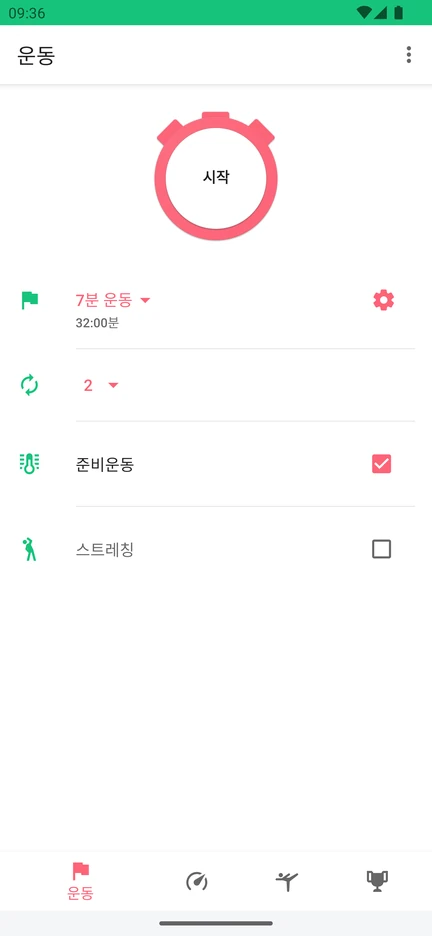Uncheck the 준비운동 checkbox
Screen dimensions: 432x936
[x=381, y=464]
